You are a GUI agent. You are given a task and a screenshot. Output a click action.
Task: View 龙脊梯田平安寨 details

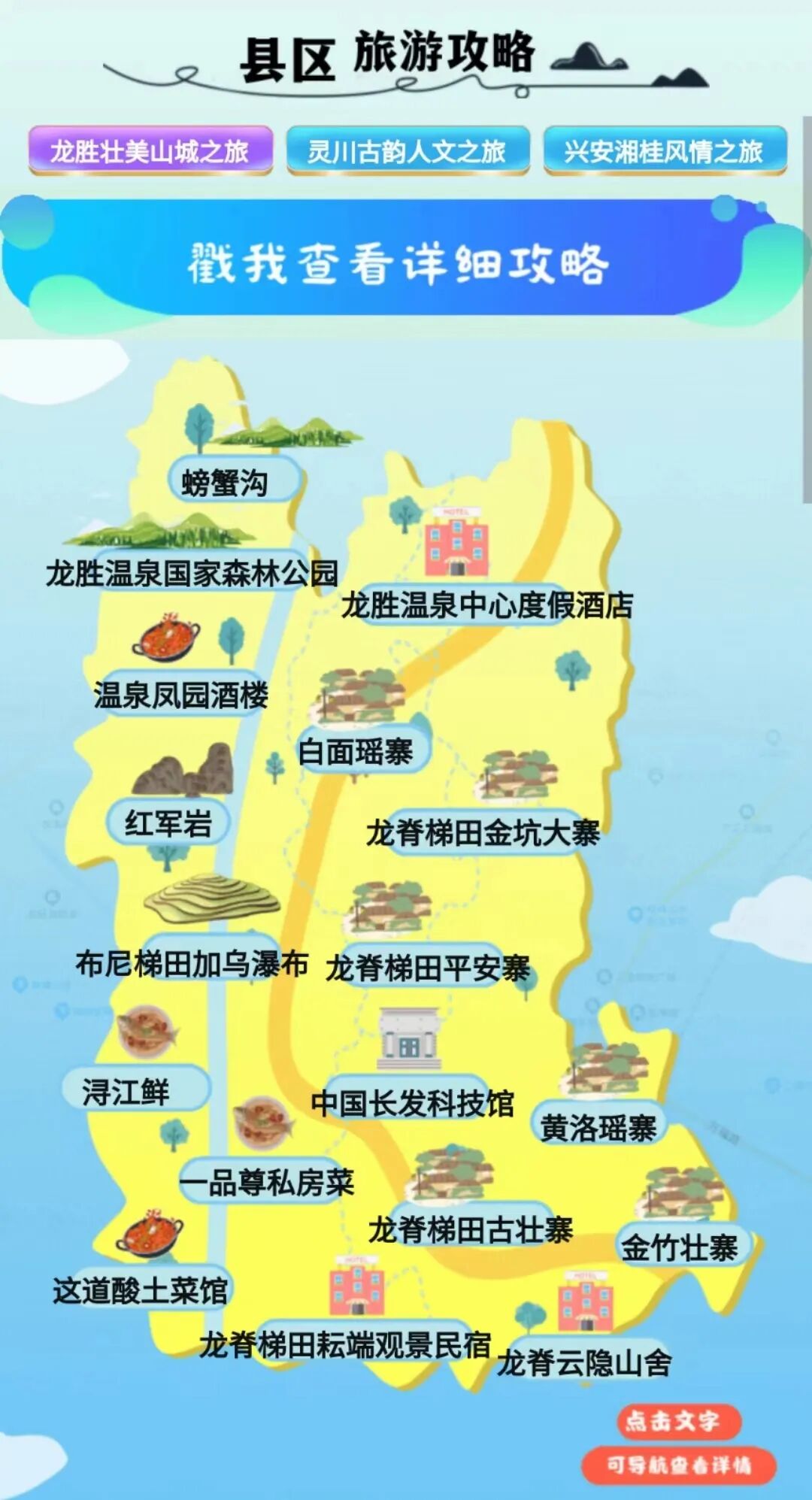(428, 968)
